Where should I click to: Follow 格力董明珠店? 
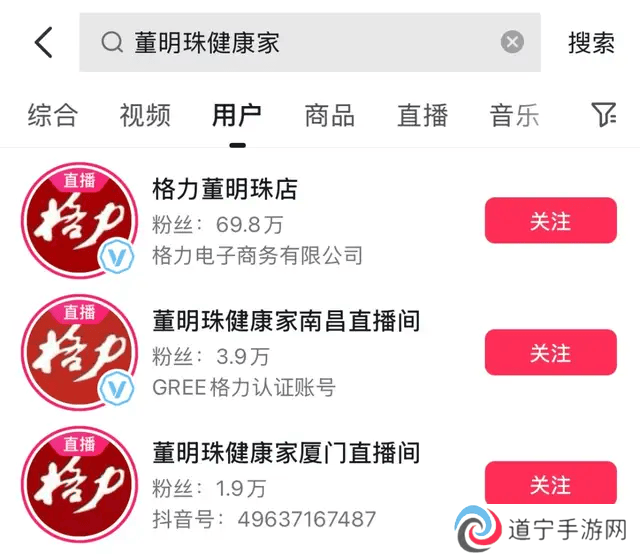tap(550, 221)
